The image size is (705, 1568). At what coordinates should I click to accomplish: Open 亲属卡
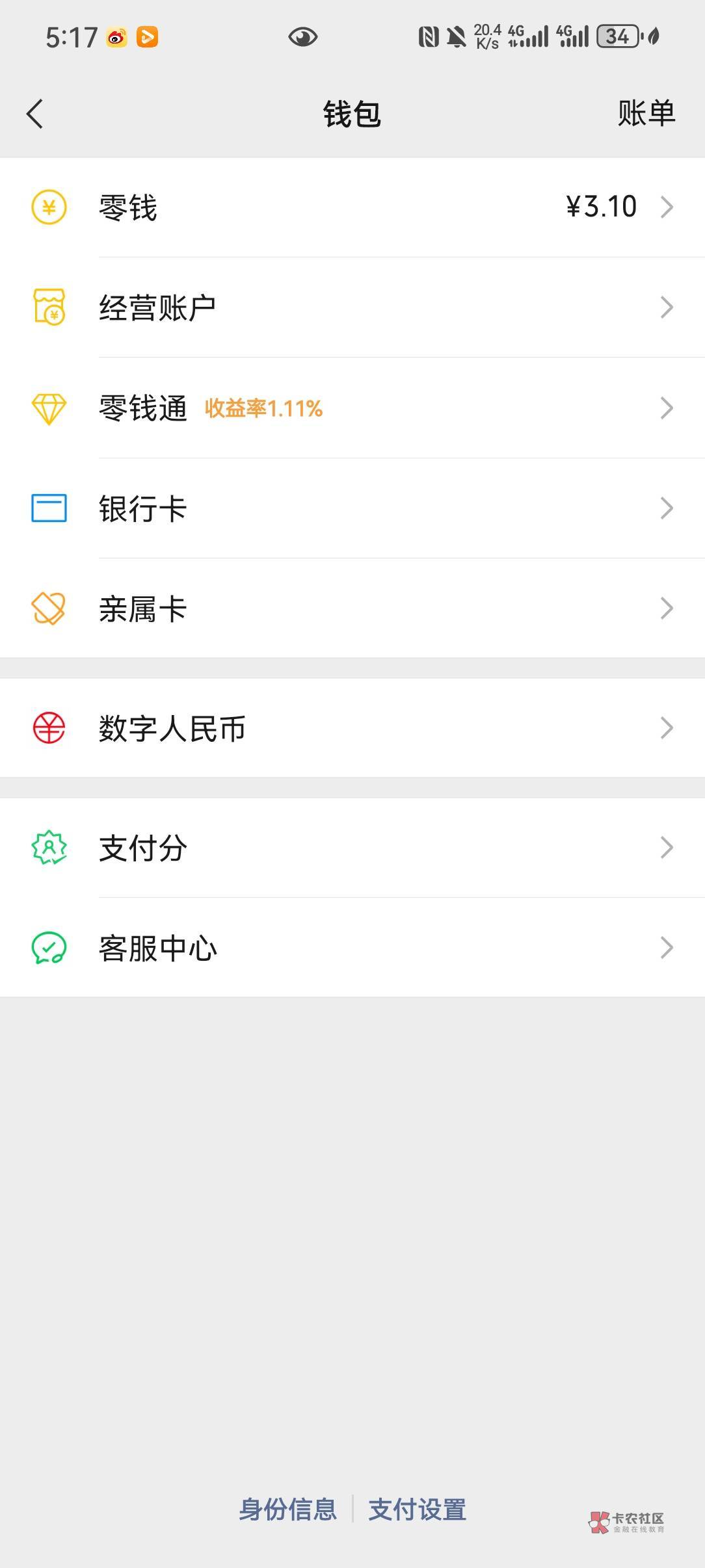352,608
